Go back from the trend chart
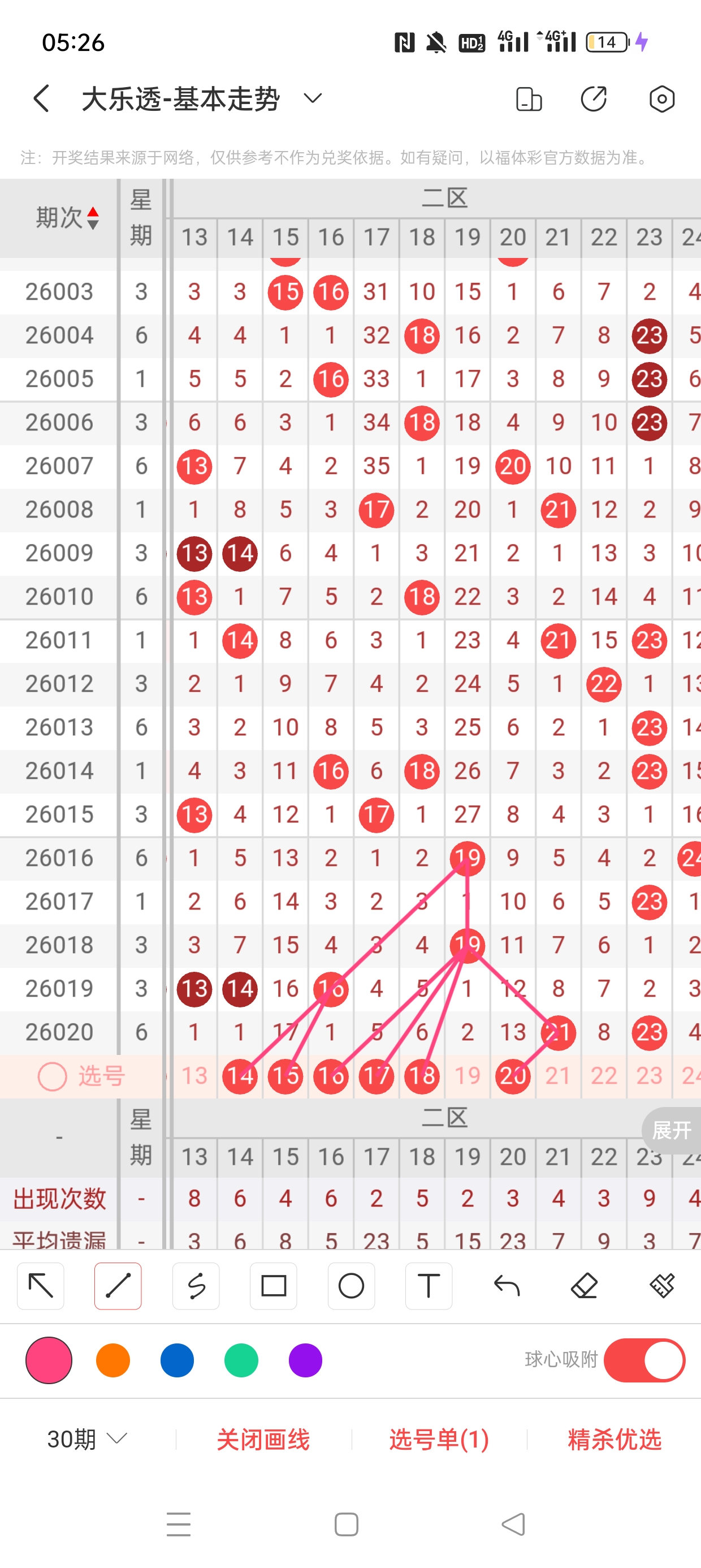Image resolution: width=701 pixels, height=1568 pixels. [41, 98]
